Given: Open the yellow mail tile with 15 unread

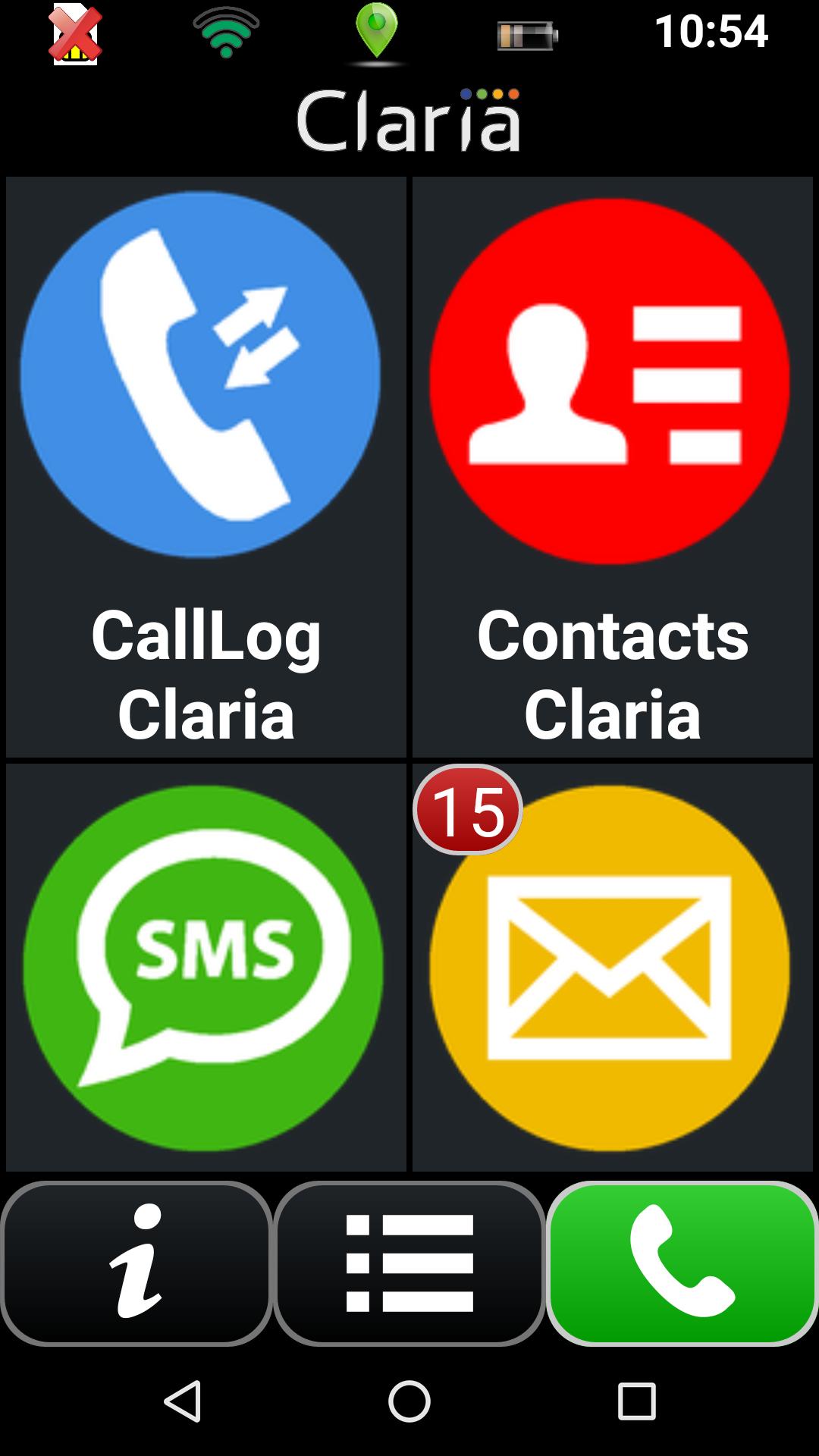Looking at the screenshot, I should [613, 967].
